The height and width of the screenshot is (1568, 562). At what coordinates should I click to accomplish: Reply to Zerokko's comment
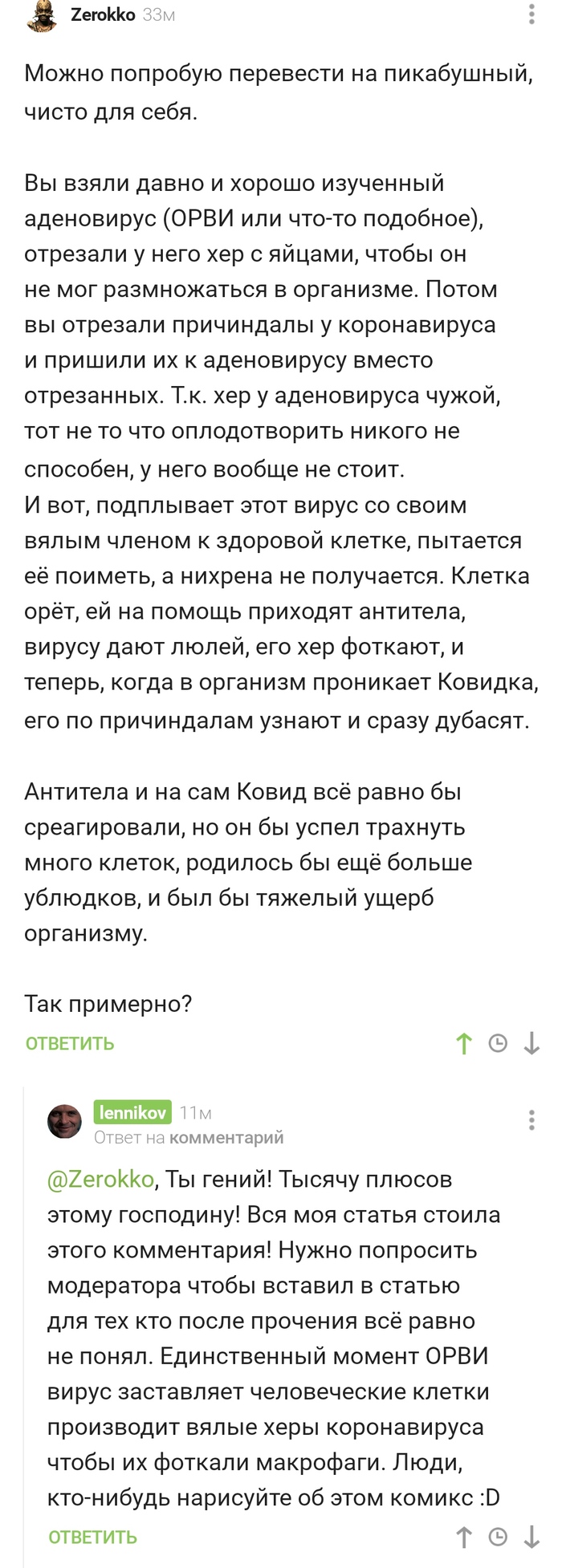click(70, 1043)
